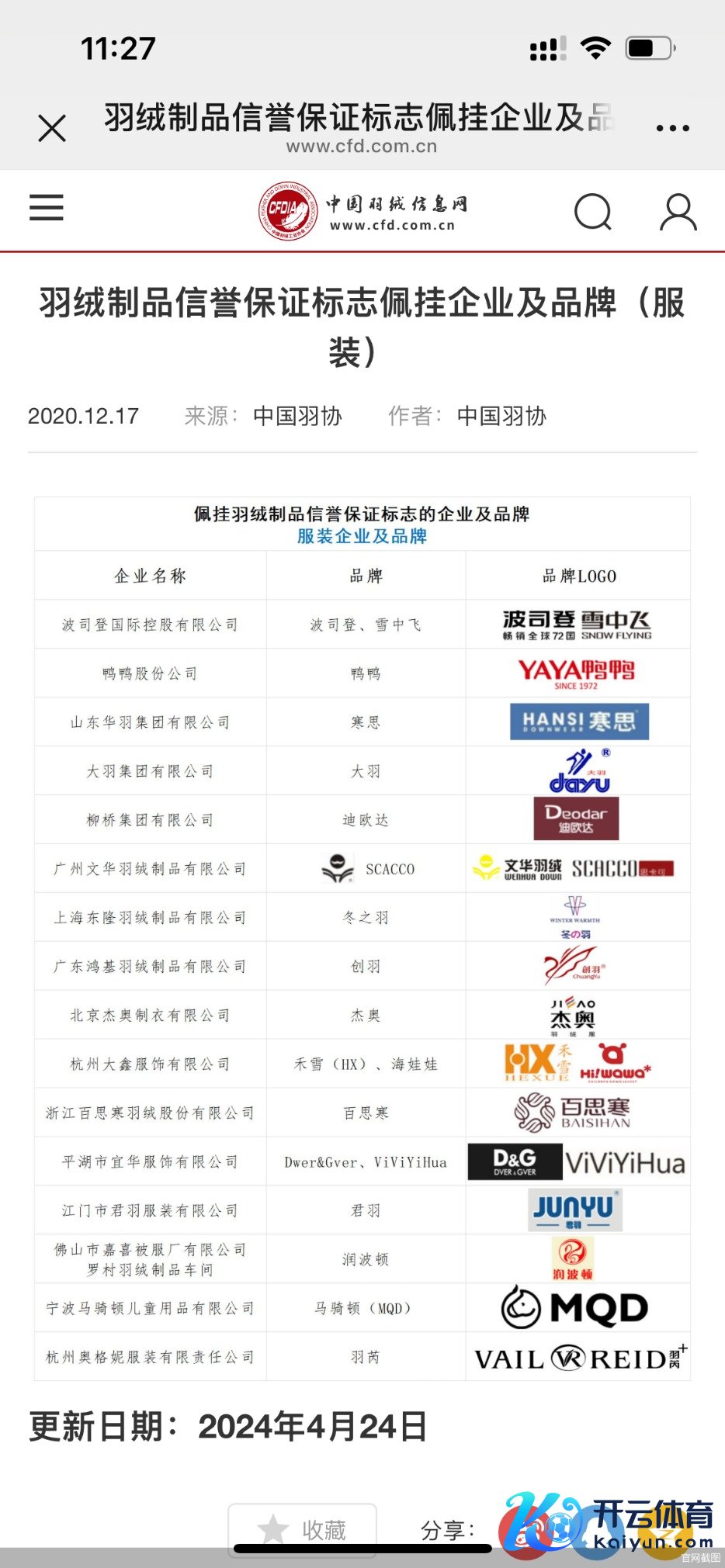Viewport: 725px width, 1568px height.
Task: Click the BAISIHAN 百思寒 circular logo
Action: (x=533, y=1112)
